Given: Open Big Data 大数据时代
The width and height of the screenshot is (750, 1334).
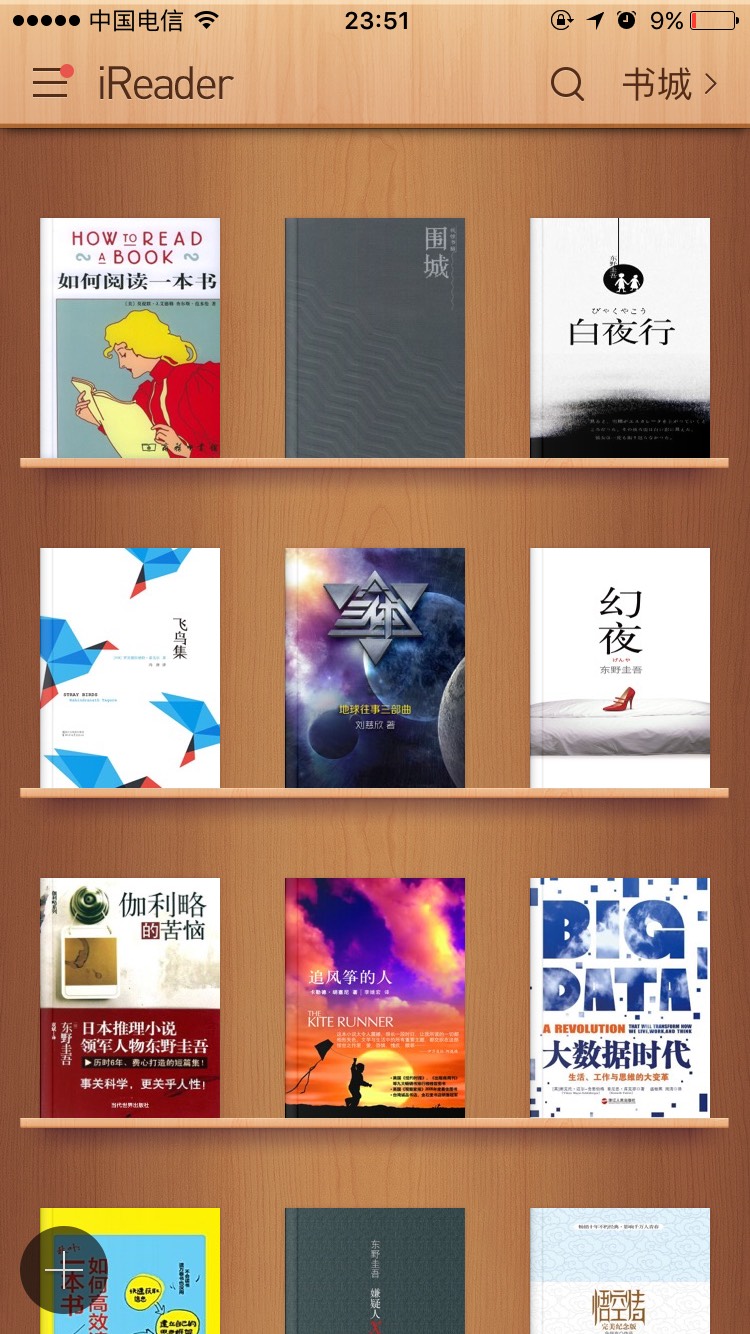Looking at the screenshot, I should click(620, 998).
